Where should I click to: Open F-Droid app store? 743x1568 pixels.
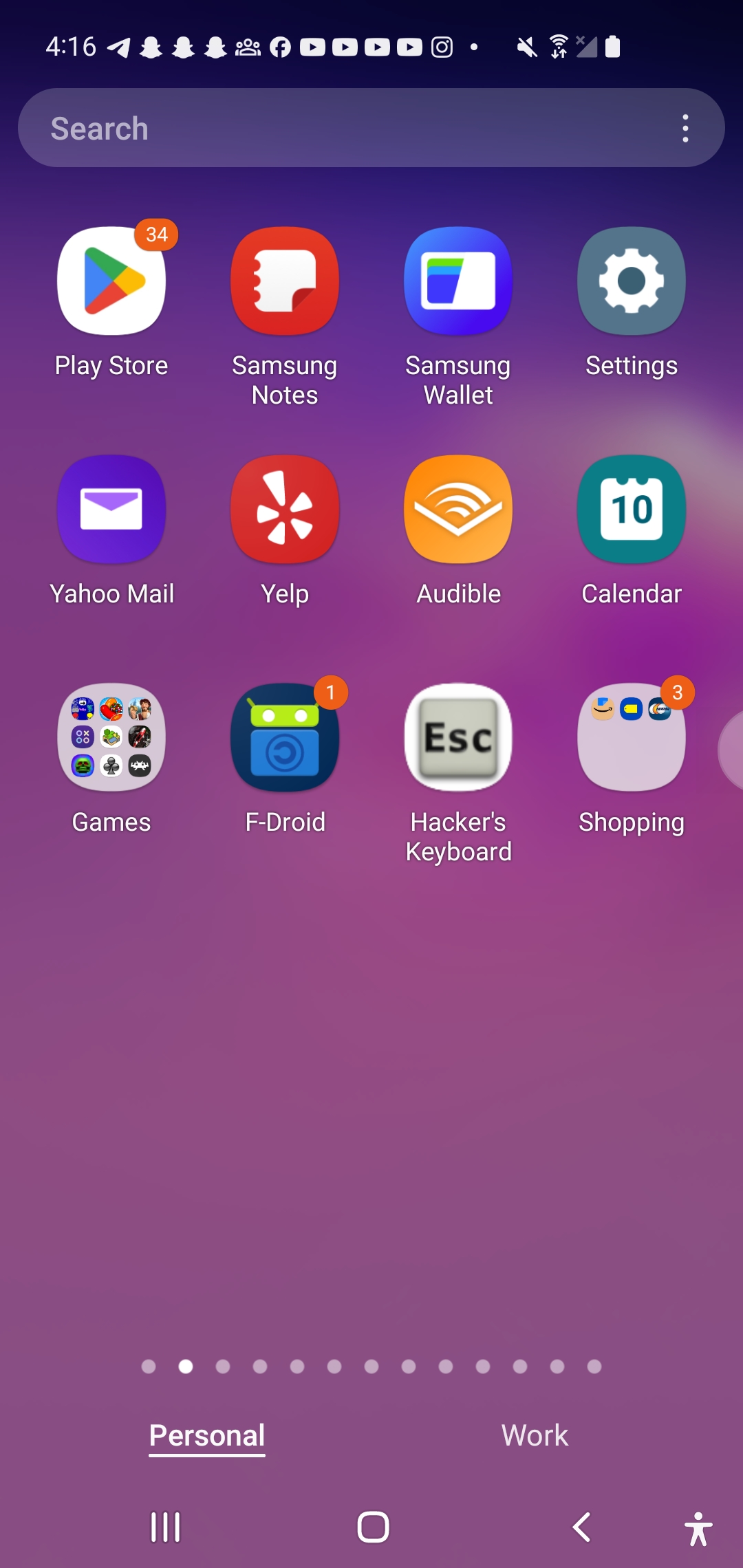[x=285, y=738]
